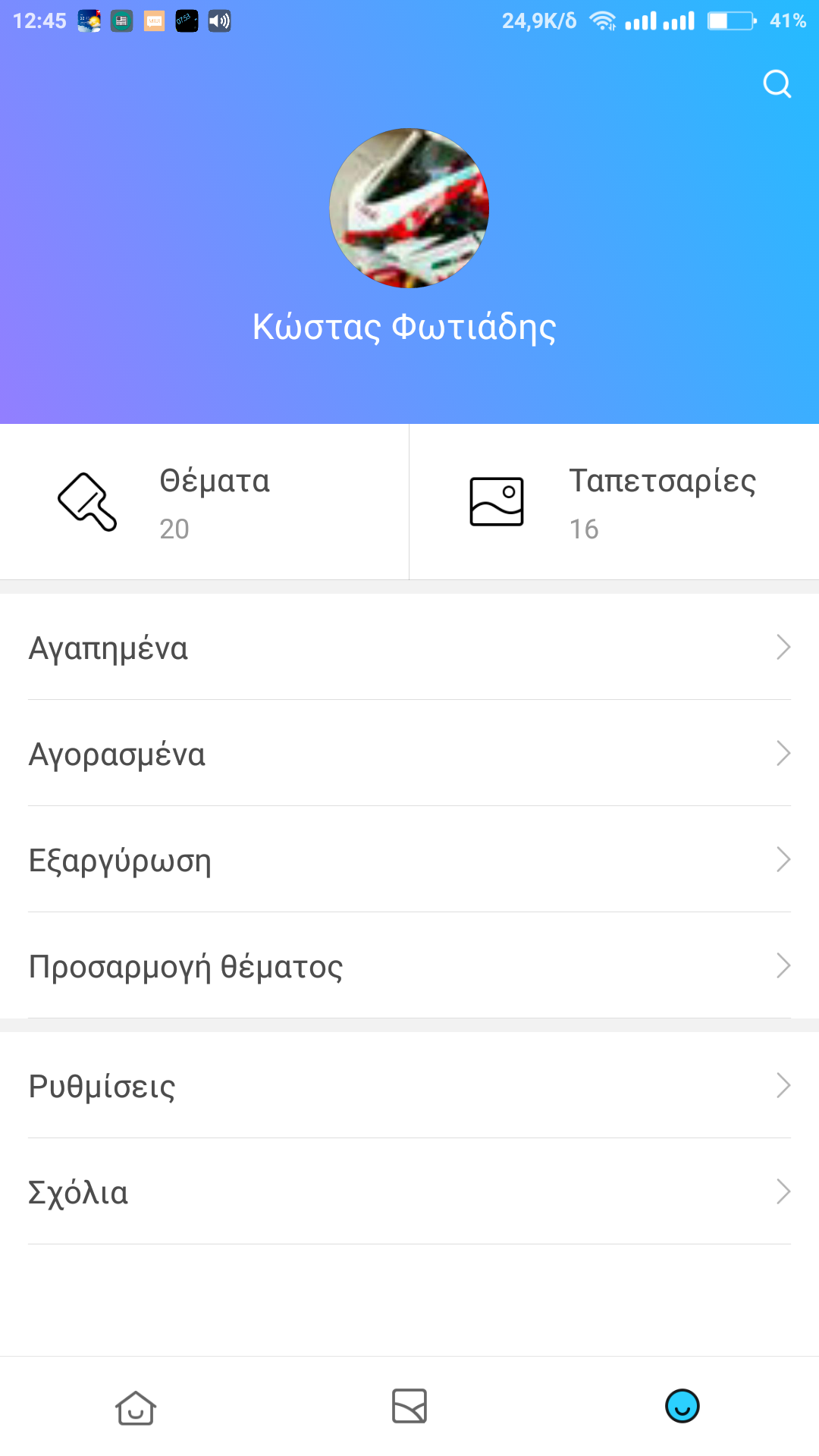This screenshot has height=1456, width=819.
Task: Open the Αγορασμένα row
Action: click(409, 754)
